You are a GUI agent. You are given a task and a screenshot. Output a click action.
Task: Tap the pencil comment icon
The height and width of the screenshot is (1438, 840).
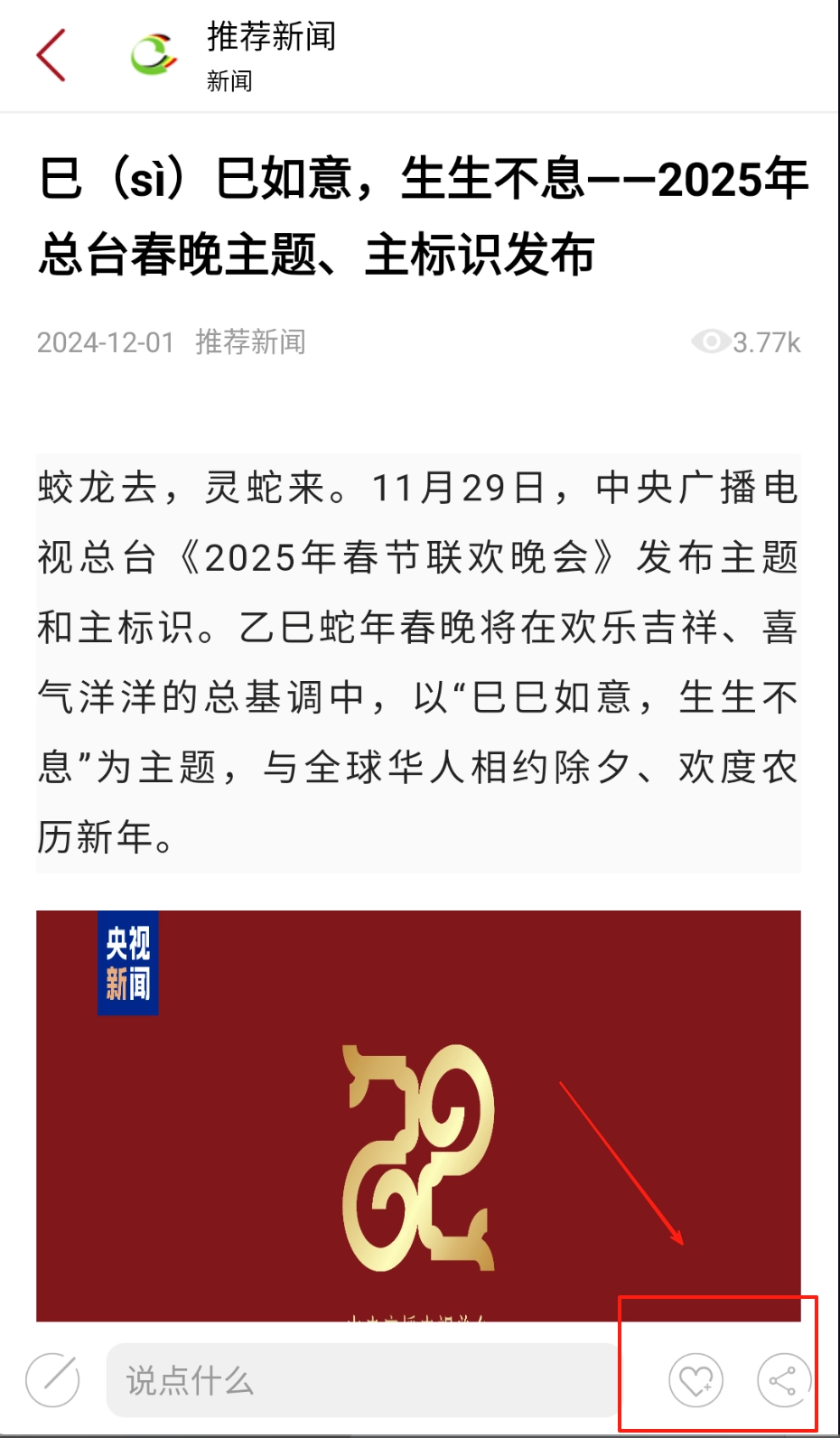[x=52, y=1380]
